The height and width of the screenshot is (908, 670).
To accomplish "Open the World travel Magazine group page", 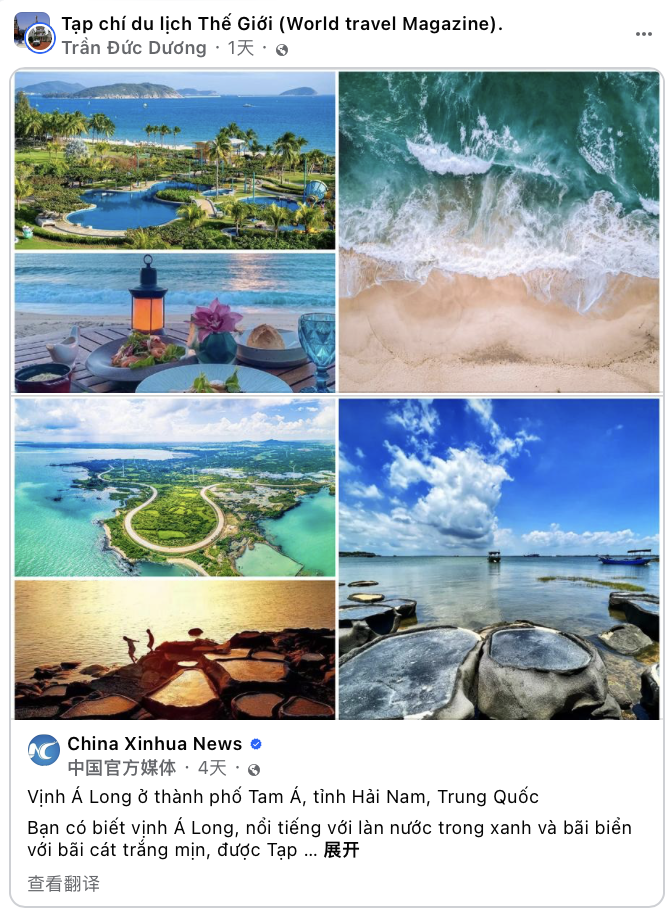I will click(x=282, y=23).
